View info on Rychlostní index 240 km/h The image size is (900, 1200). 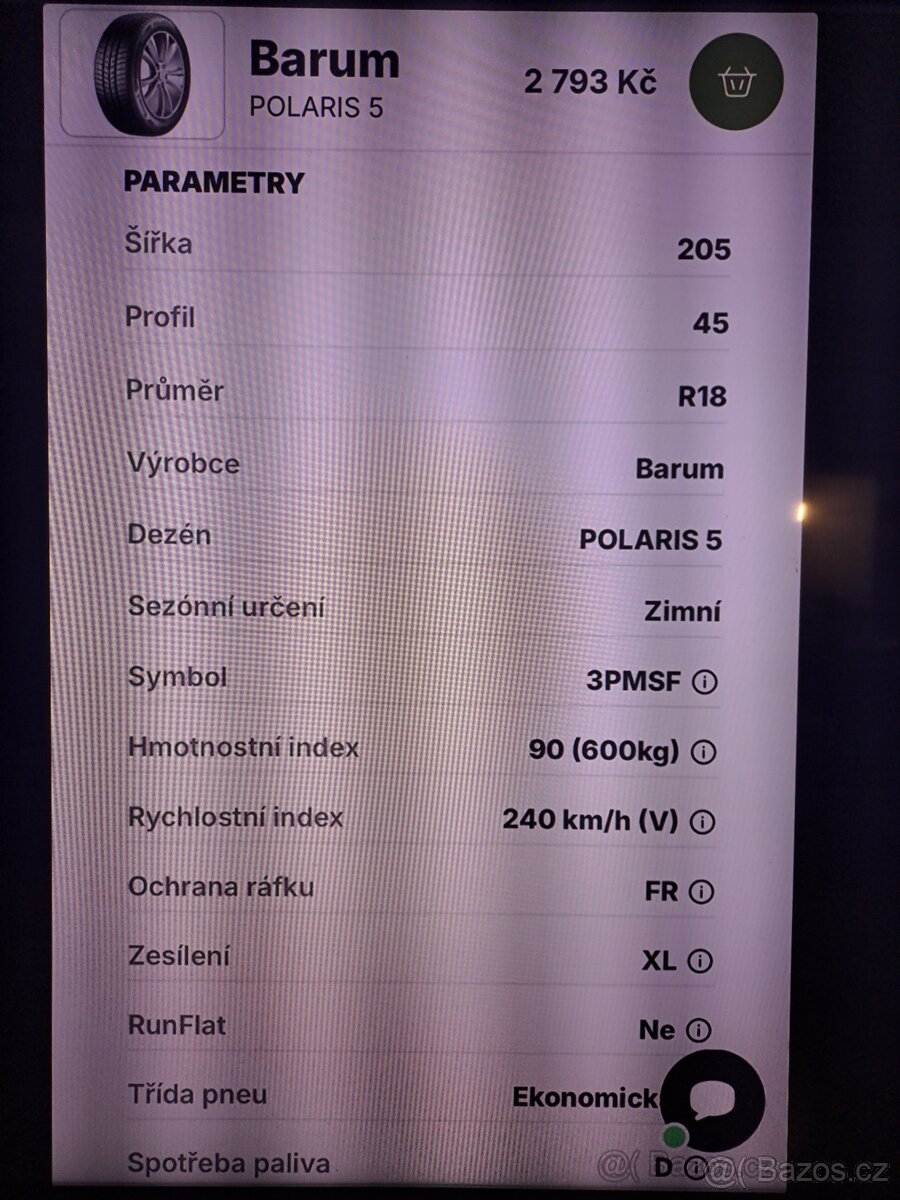coord(703,822)
